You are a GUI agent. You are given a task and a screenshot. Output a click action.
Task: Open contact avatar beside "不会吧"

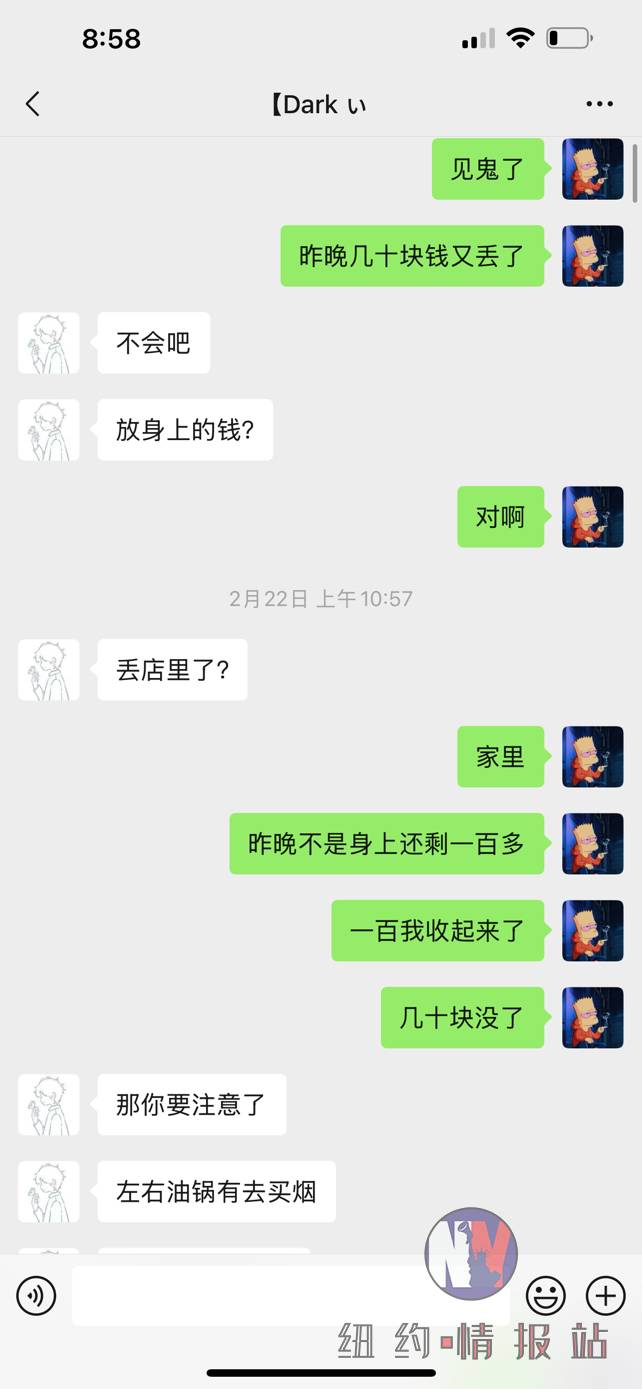(49, 343)
